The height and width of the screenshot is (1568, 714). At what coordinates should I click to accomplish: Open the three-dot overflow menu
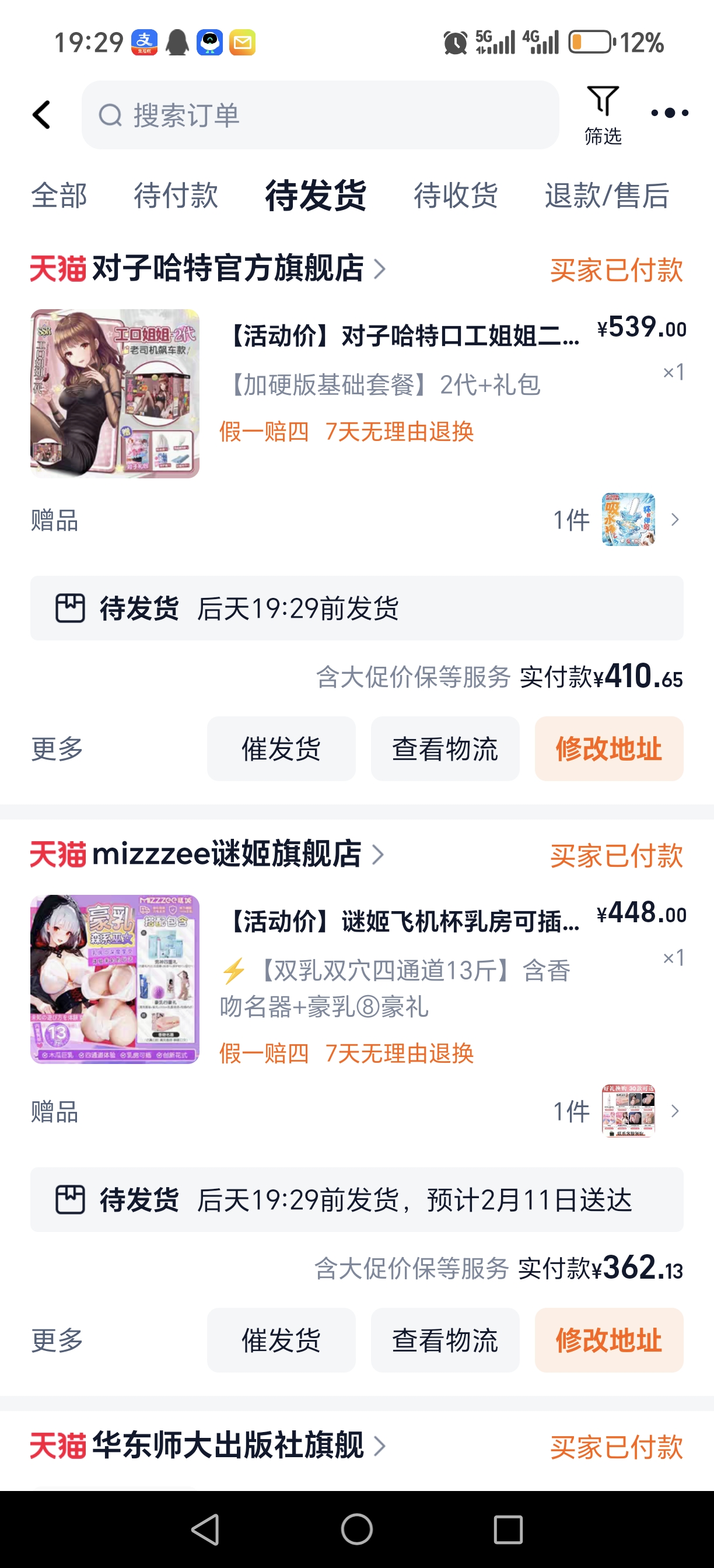click(669, 113)
